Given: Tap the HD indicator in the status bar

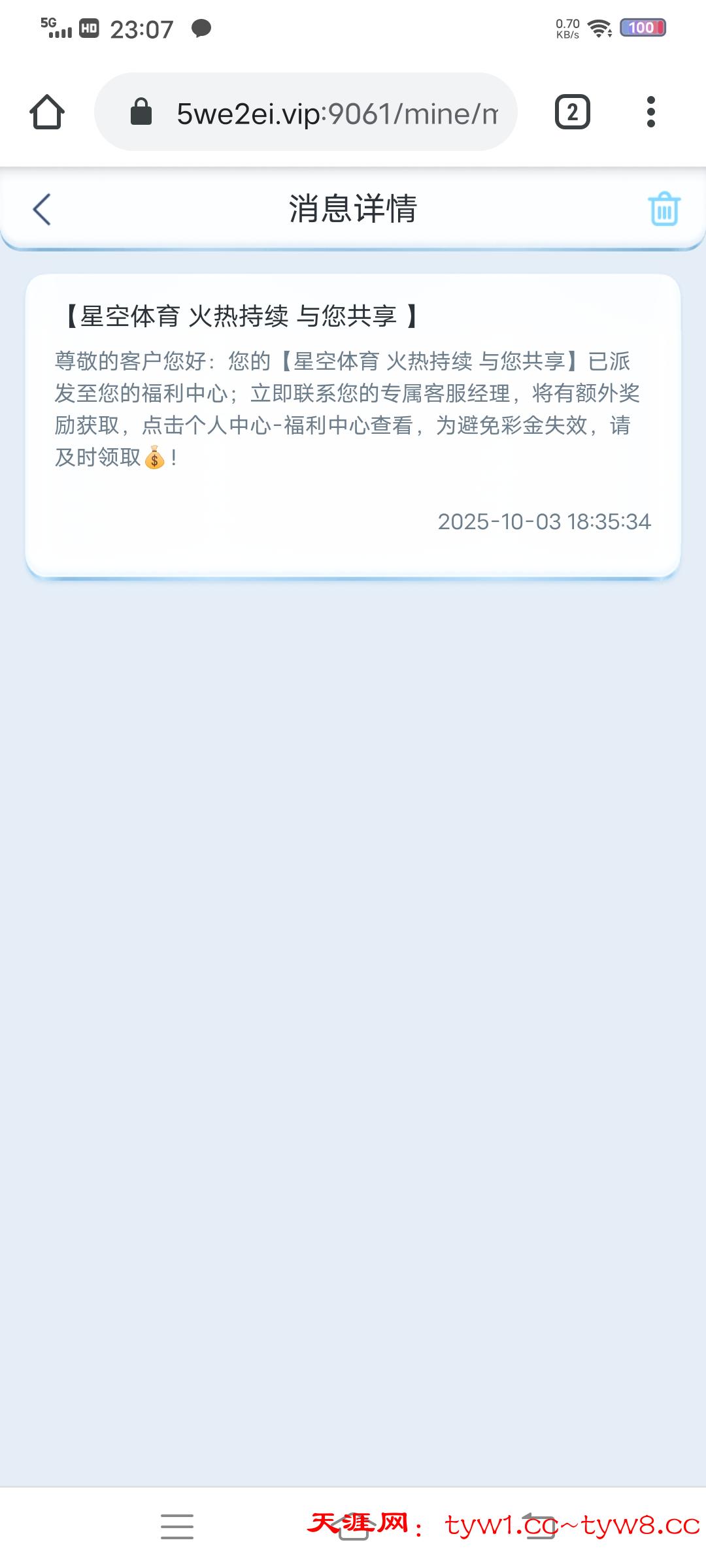Looking at the screenshot, I should (89, 29).
